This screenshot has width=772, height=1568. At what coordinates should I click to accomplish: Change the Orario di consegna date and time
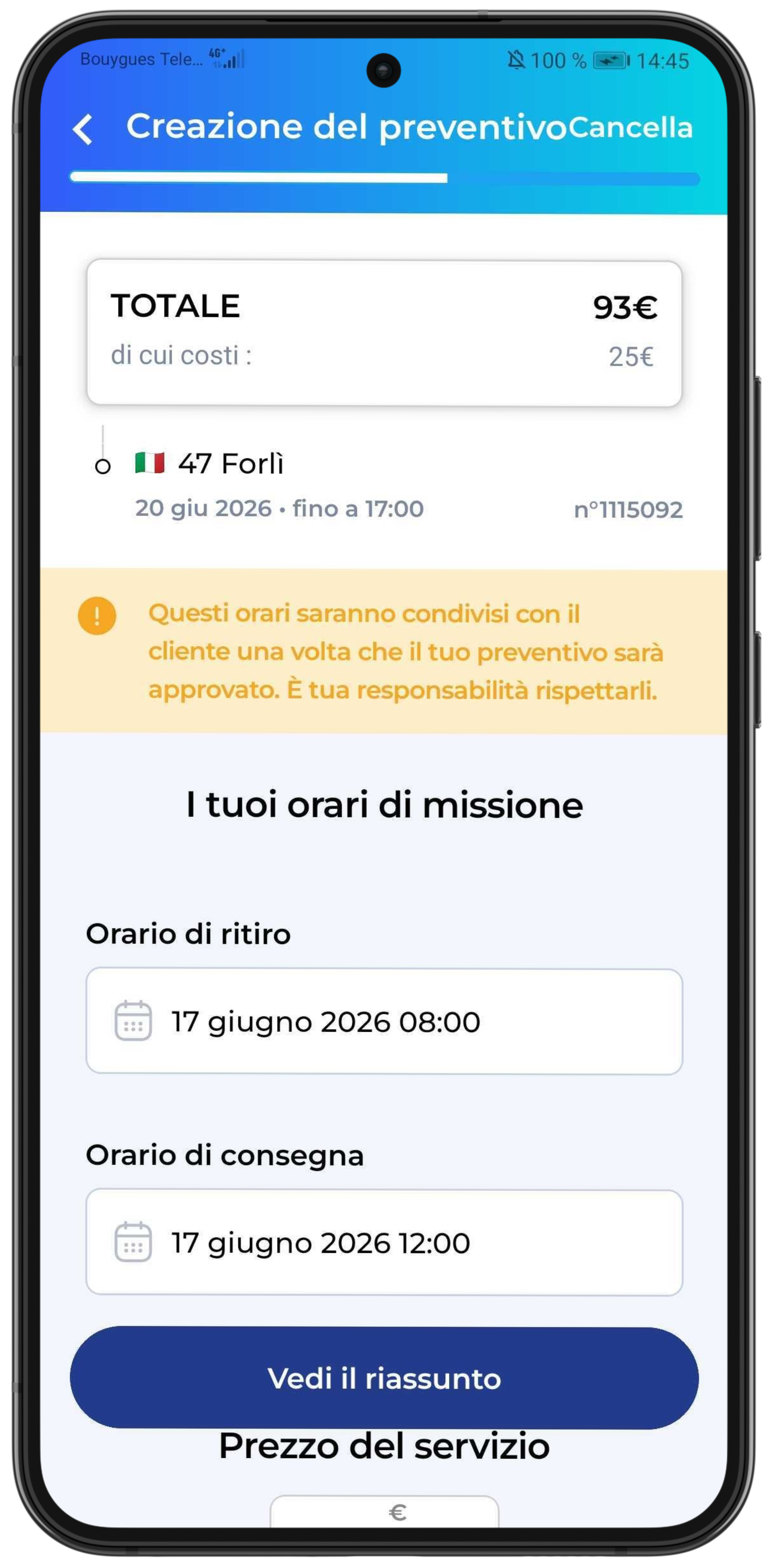click(384, 1242)
